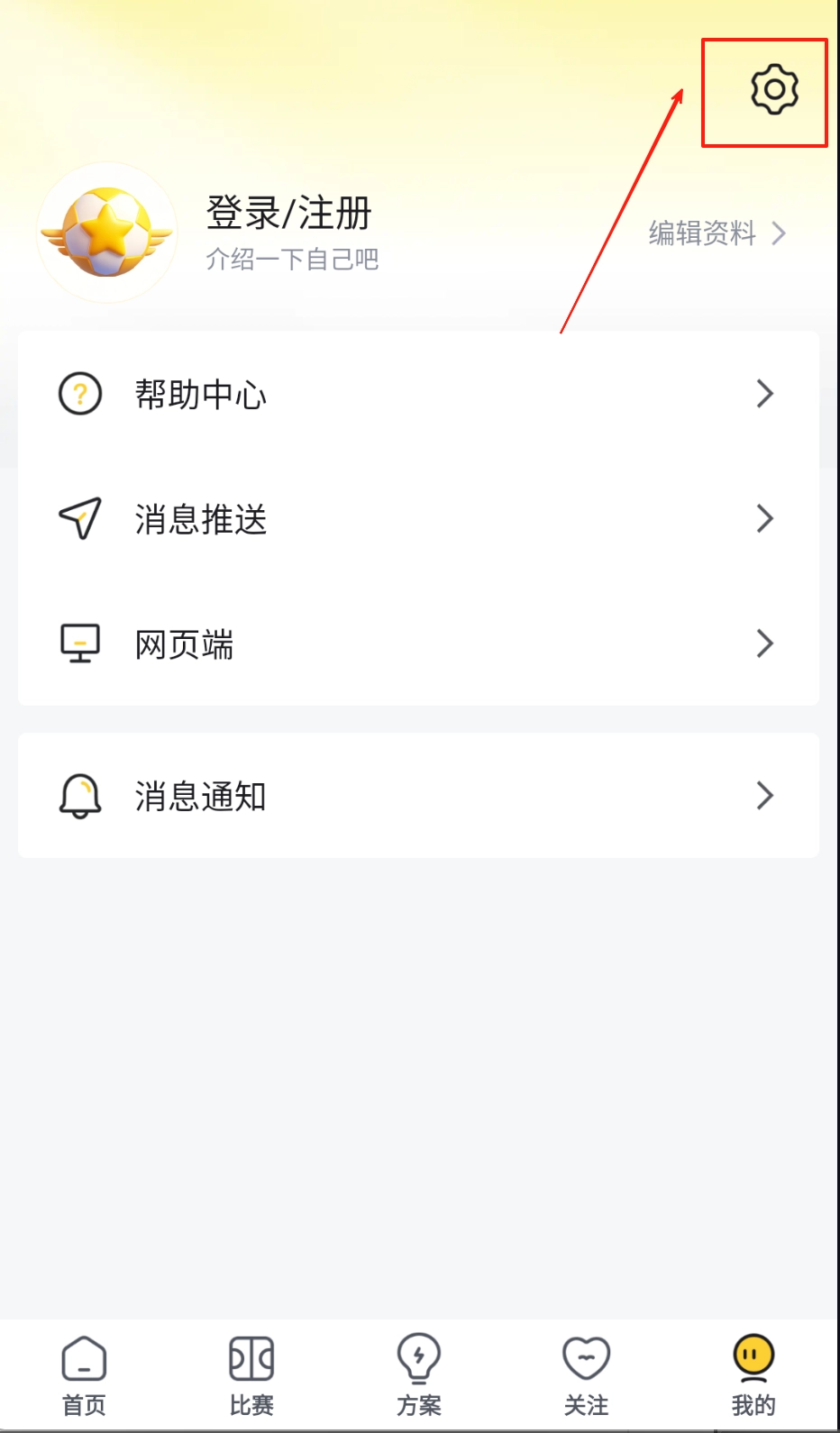Open 编辑资料 to edit profile
The height and width of the screenshot is (1433, 840).
coord(717,233)
